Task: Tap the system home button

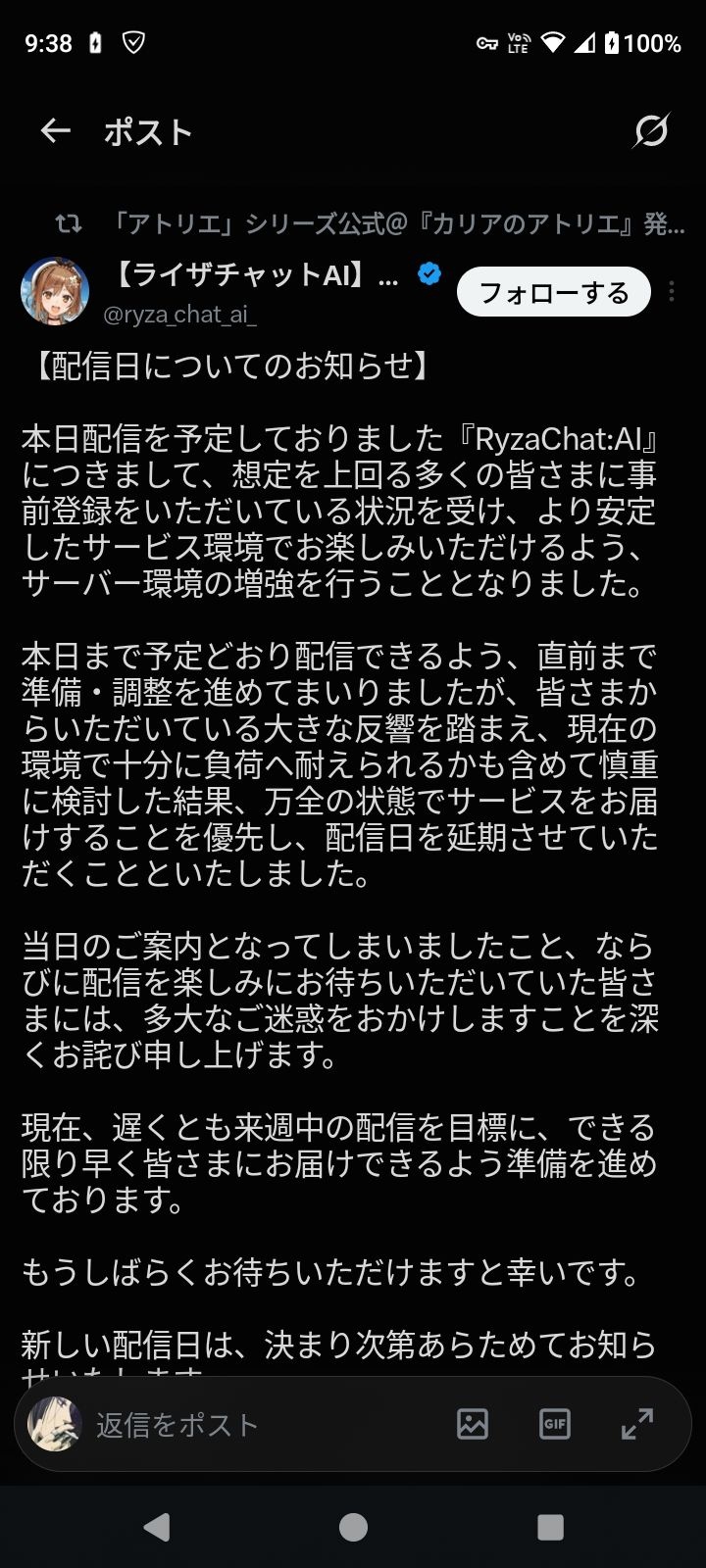Action: click(x=353, y=1527)
